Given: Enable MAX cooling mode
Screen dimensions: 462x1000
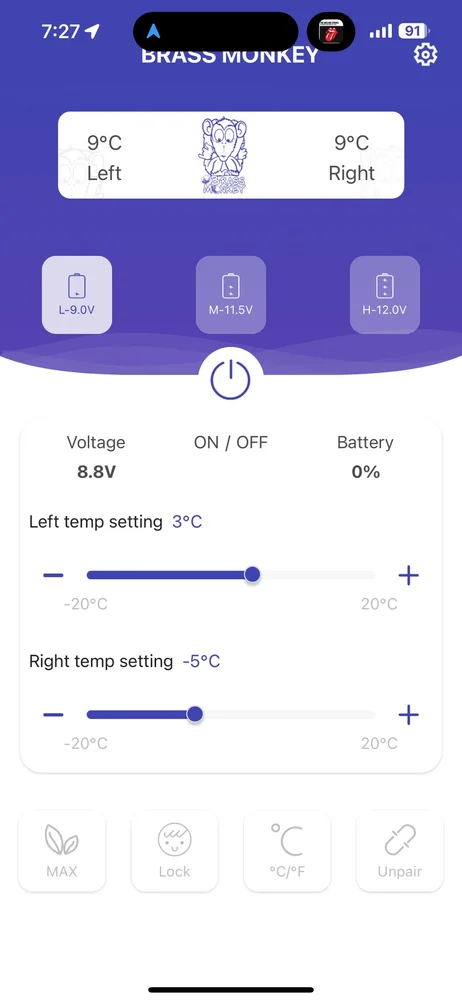Looking at the screenshot, I should [62, 851].
